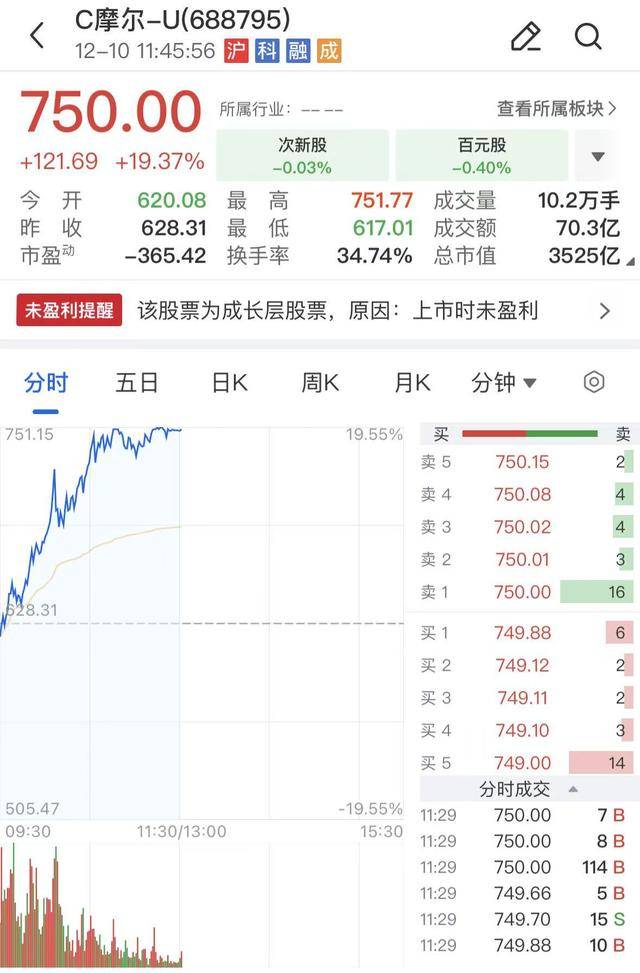Image resolution: width=640 pixels, height=973 pixels.
Task: Switch to the 日K tab
Action: click(229, 382)
